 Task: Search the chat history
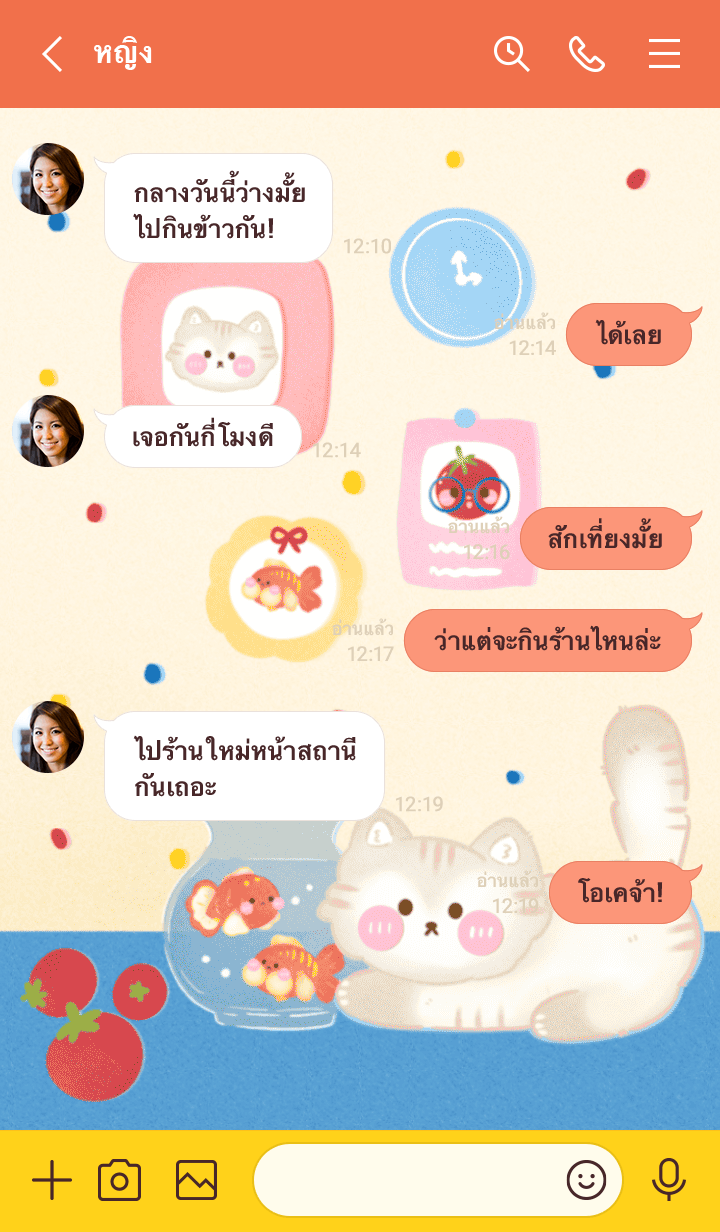point(511,54)
